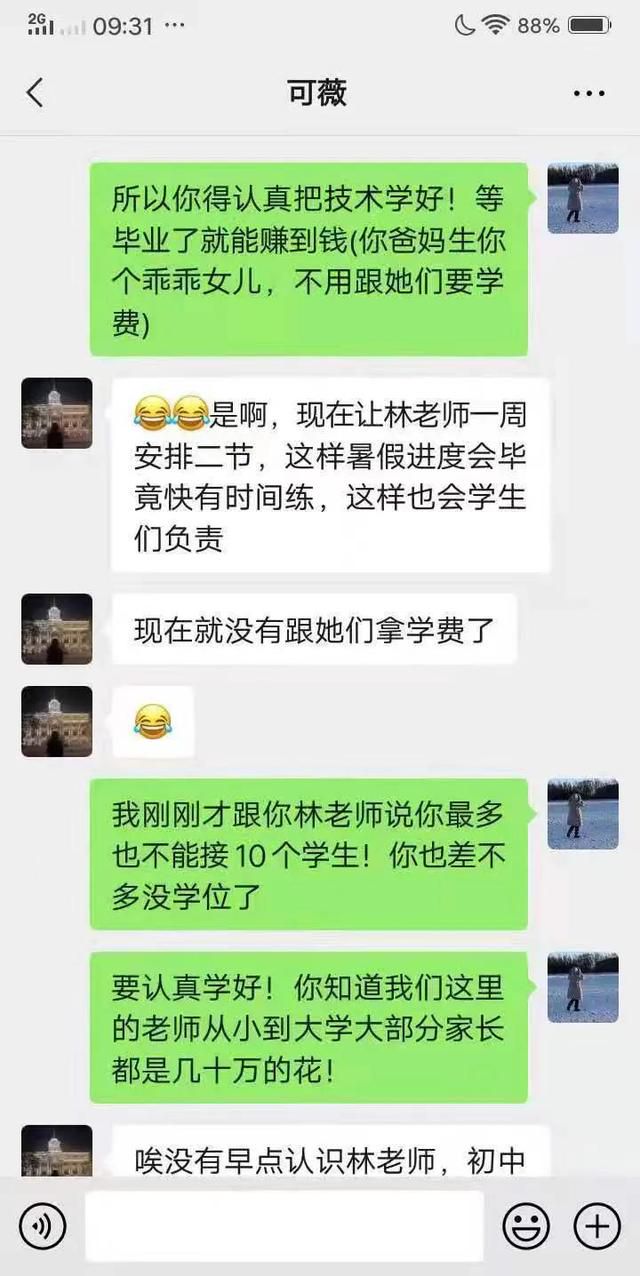Image resolution: width=640 pixels, height=1276 pixels.
Task: Tap 可薇's avatar beside 现在就没有跟她们拿学费了
Action: coord(57,629)
